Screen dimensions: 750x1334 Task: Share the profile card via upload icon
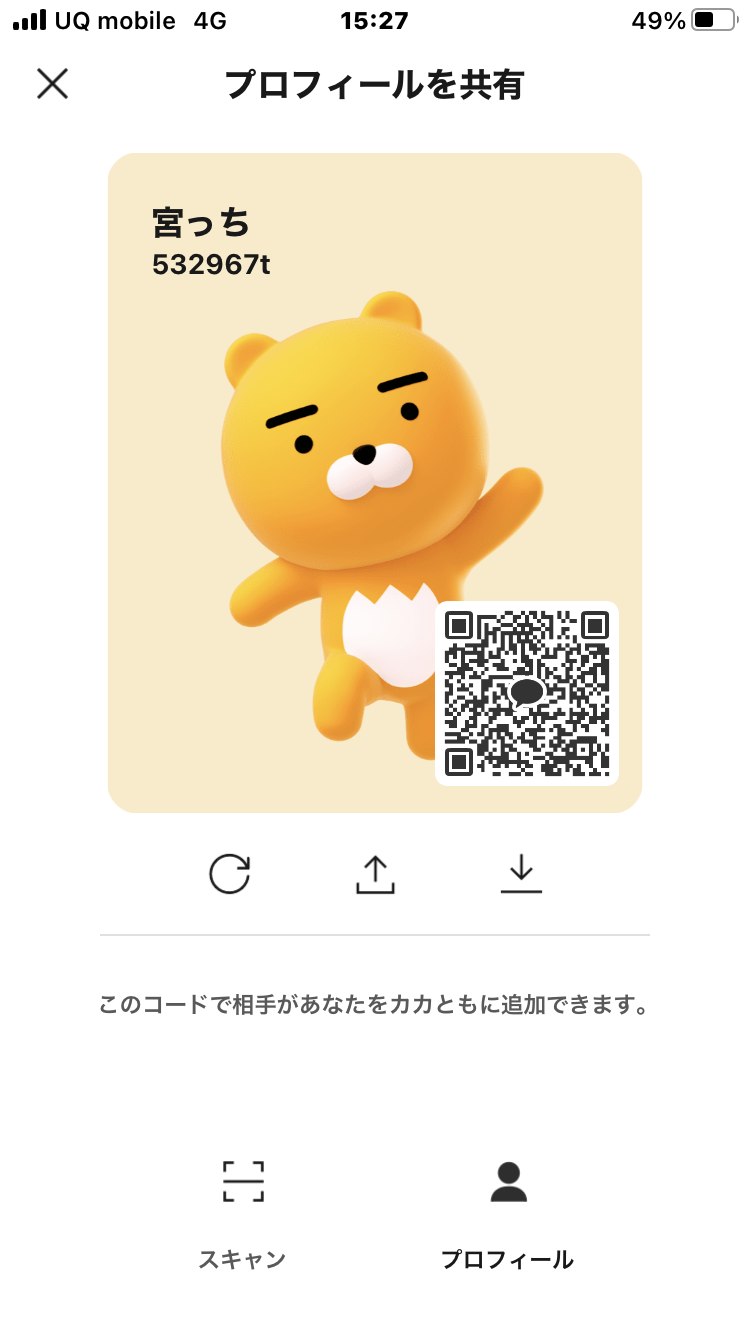[x=375, y=873]
